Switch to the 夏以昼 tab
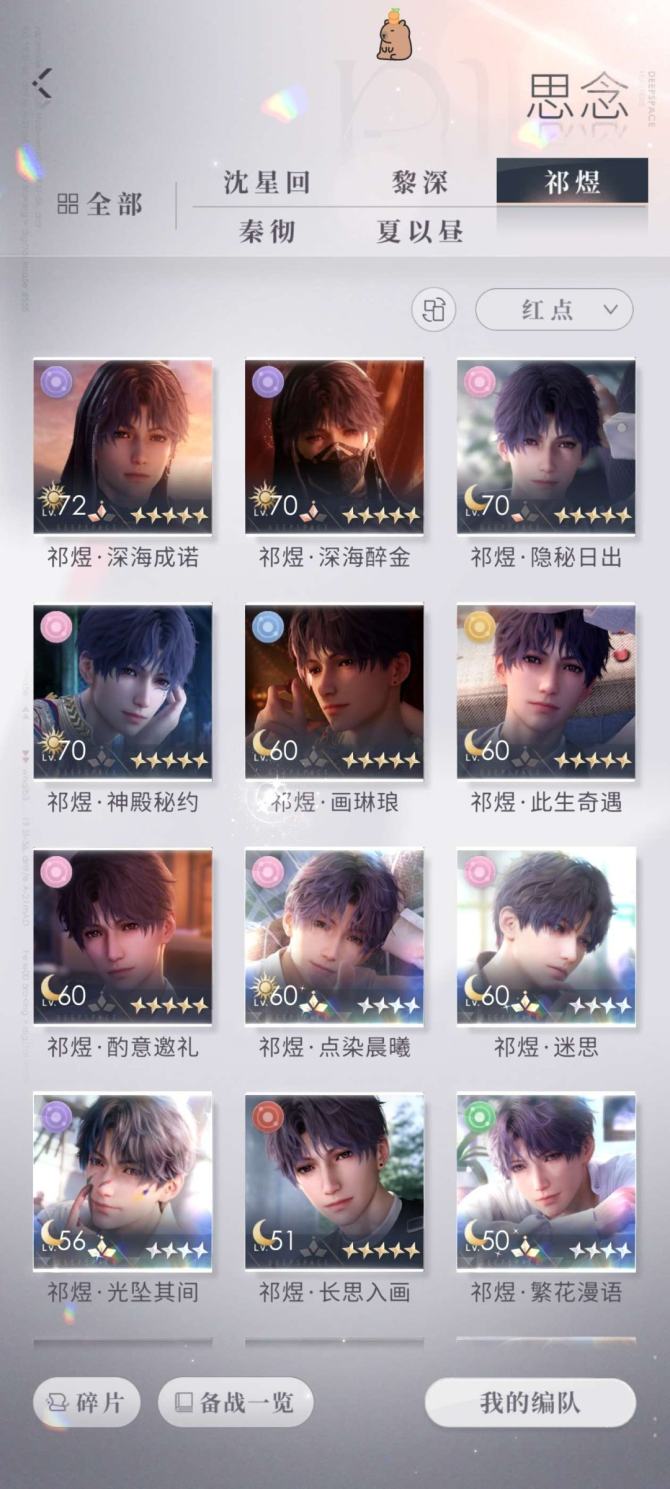This screenshot has height=1489, width=670. pos(420,232)
